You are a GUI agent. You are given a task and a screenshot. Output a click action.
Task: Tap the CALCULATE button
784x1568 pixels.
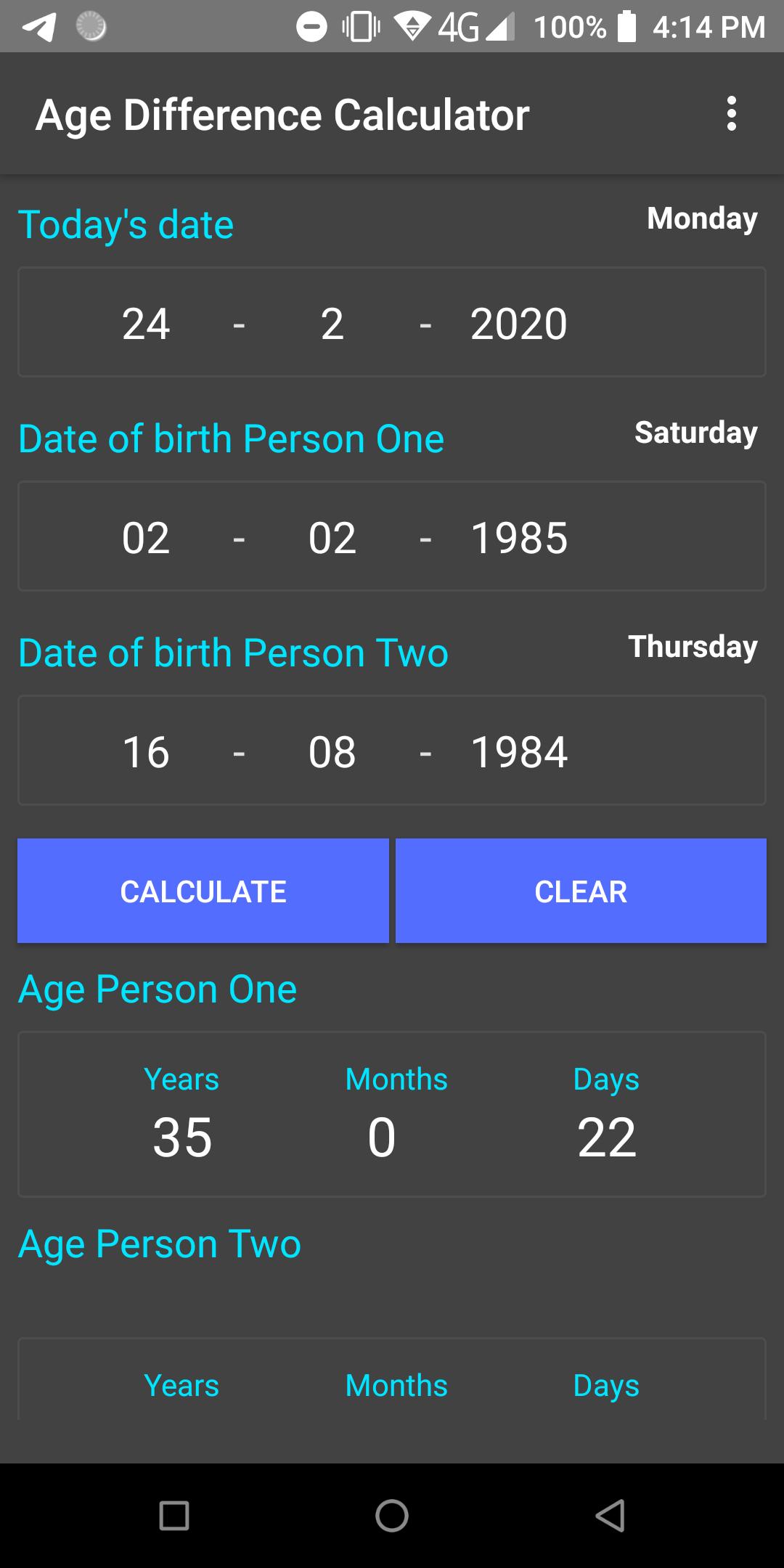203,891
